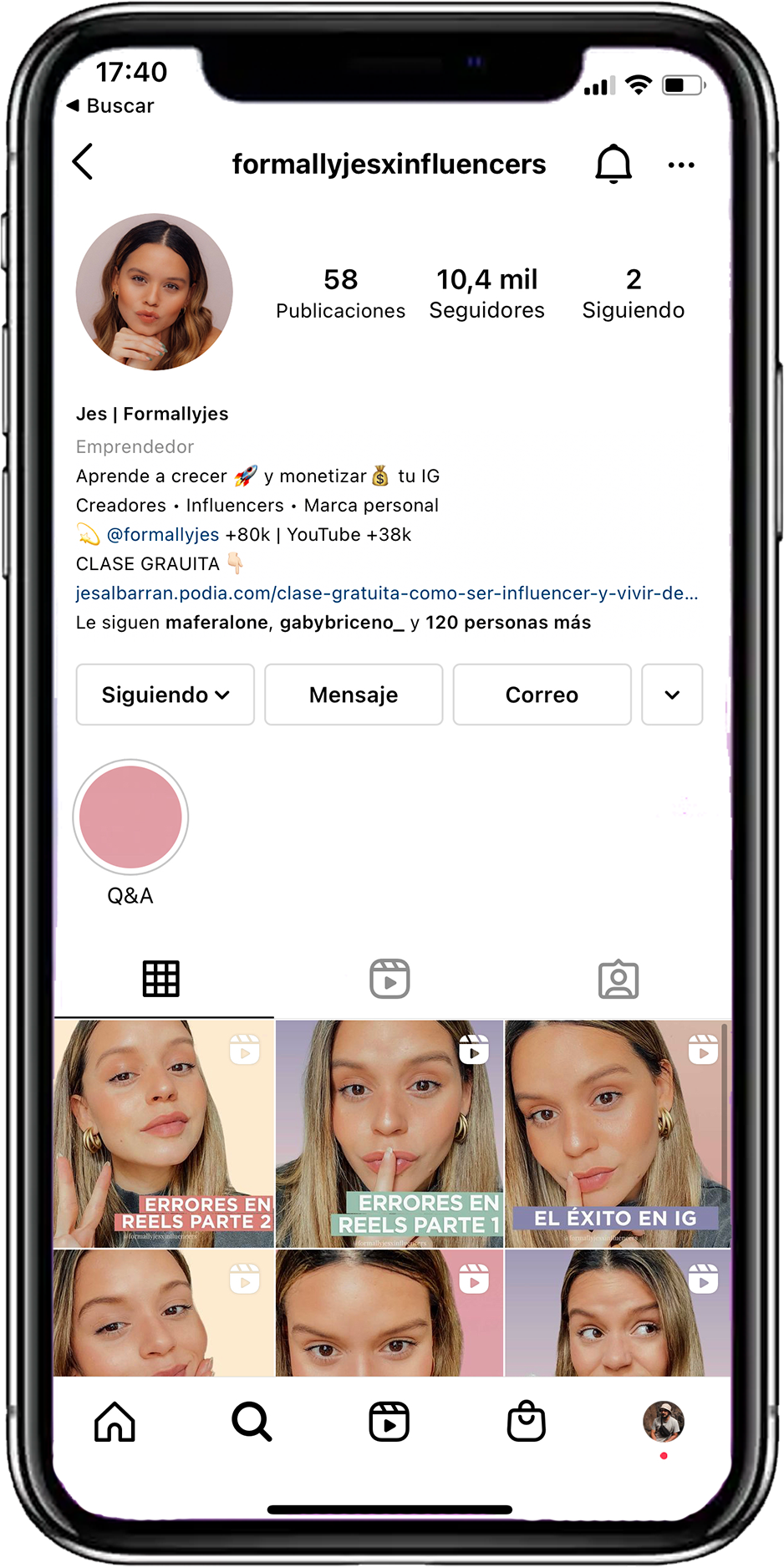
Task: Switch to the Tagged photos tab
Action: (619, 978)
